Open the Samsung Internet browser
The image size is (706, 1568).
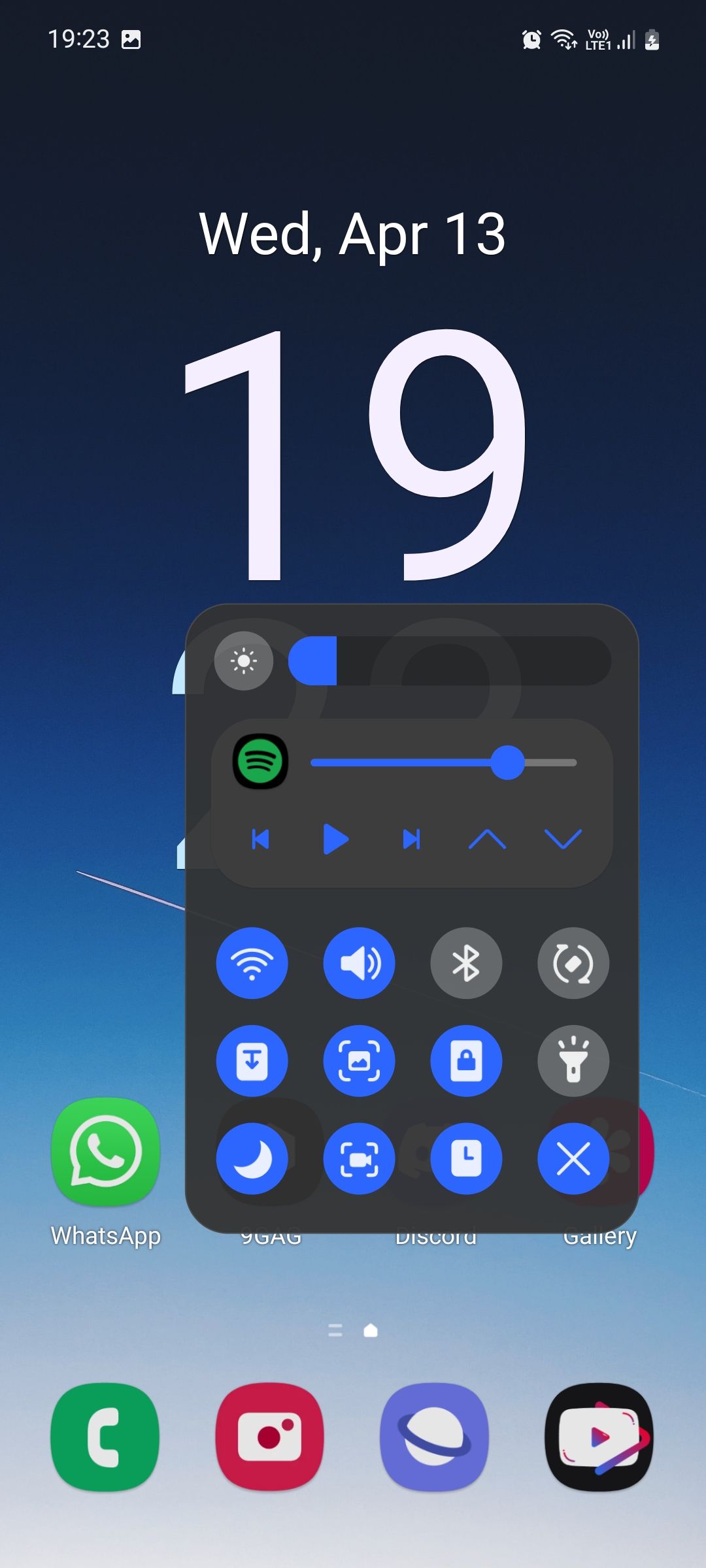435,1437
